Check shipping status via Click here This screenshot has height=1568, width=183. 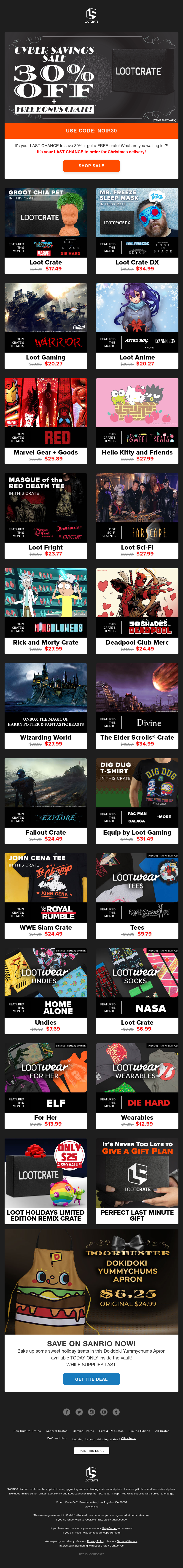[x=128, y=1438]
